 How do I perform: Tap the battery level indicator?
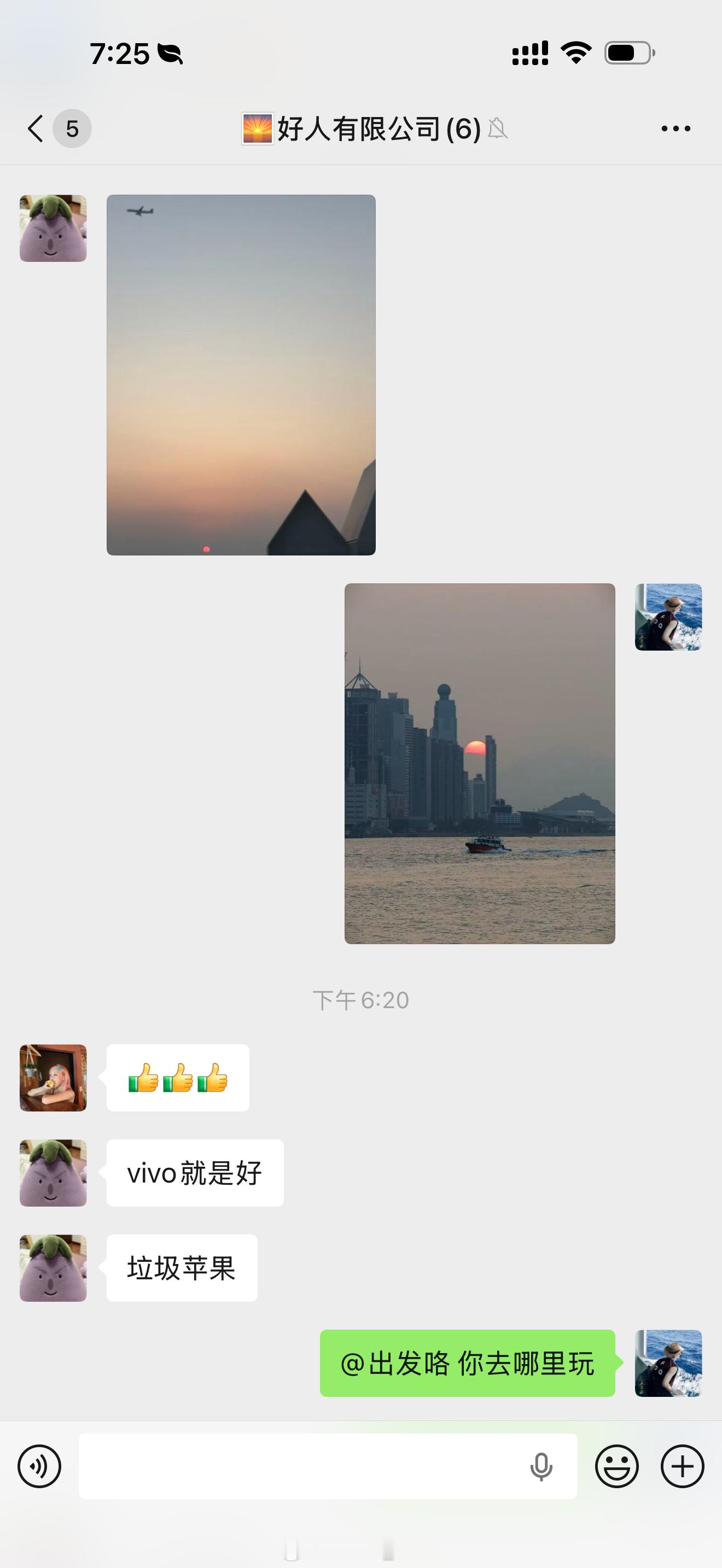629,54
